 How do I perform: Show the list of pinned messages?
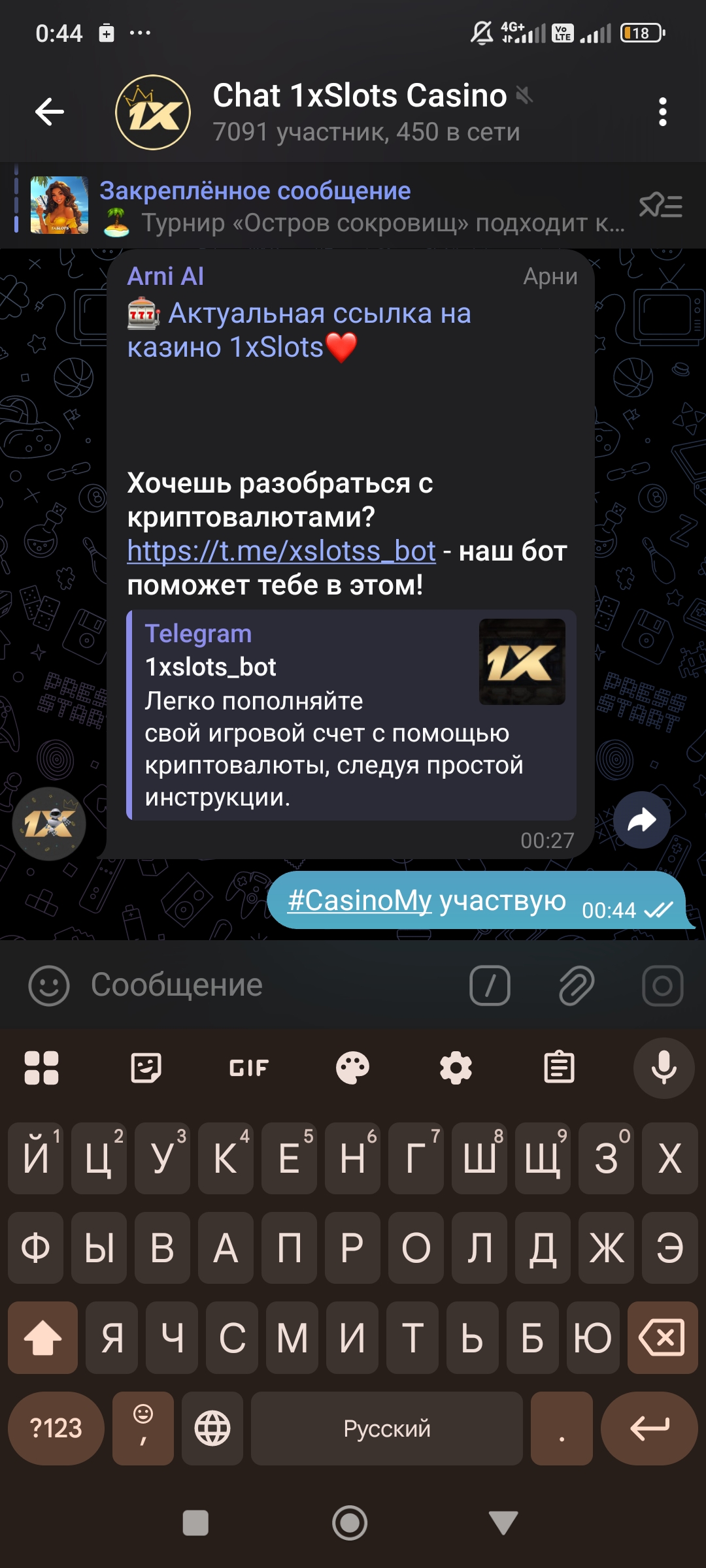(661, 206)
